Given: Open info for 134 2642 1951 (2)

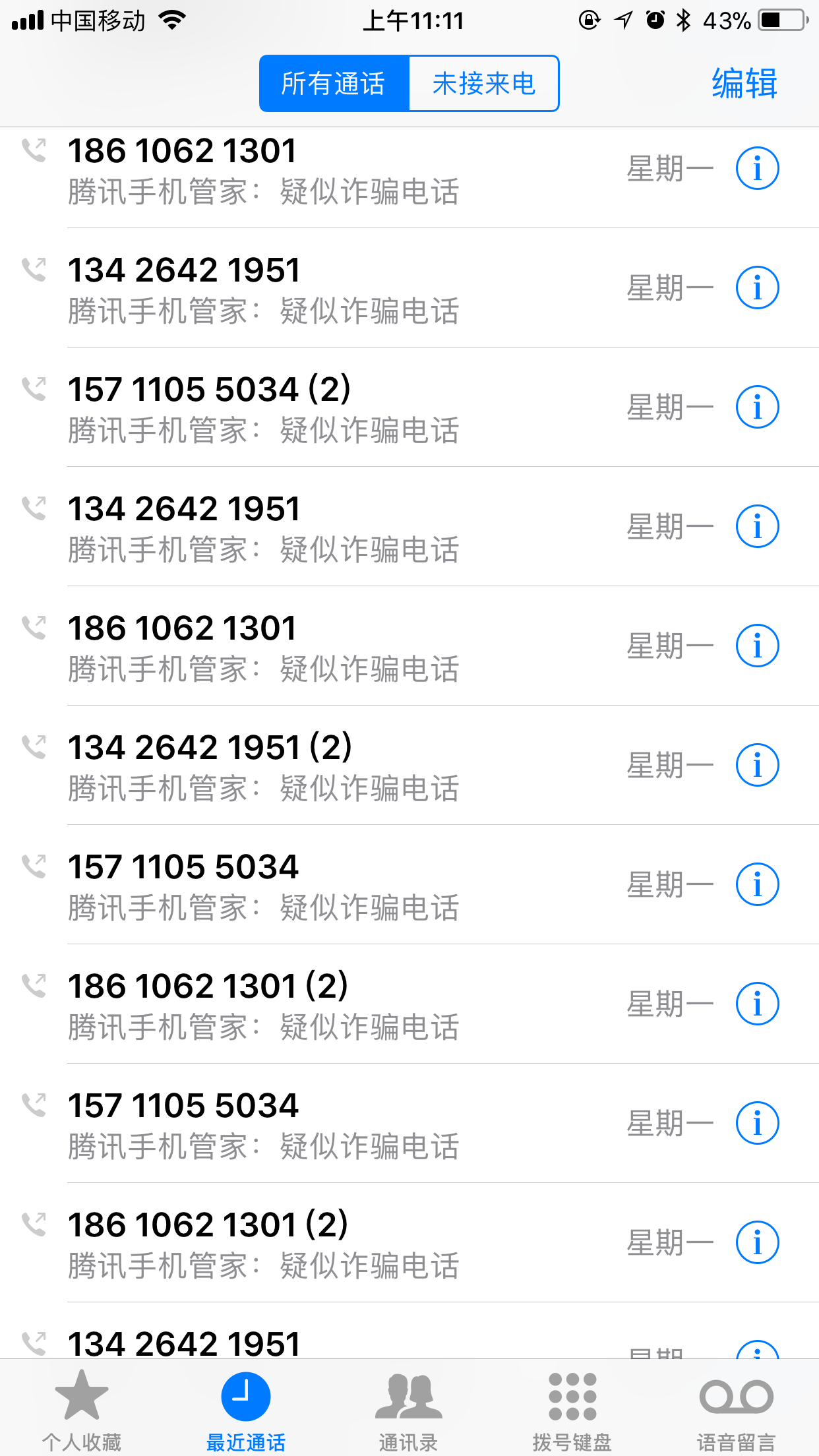Looking at the screenshot, I should (757, 765).
